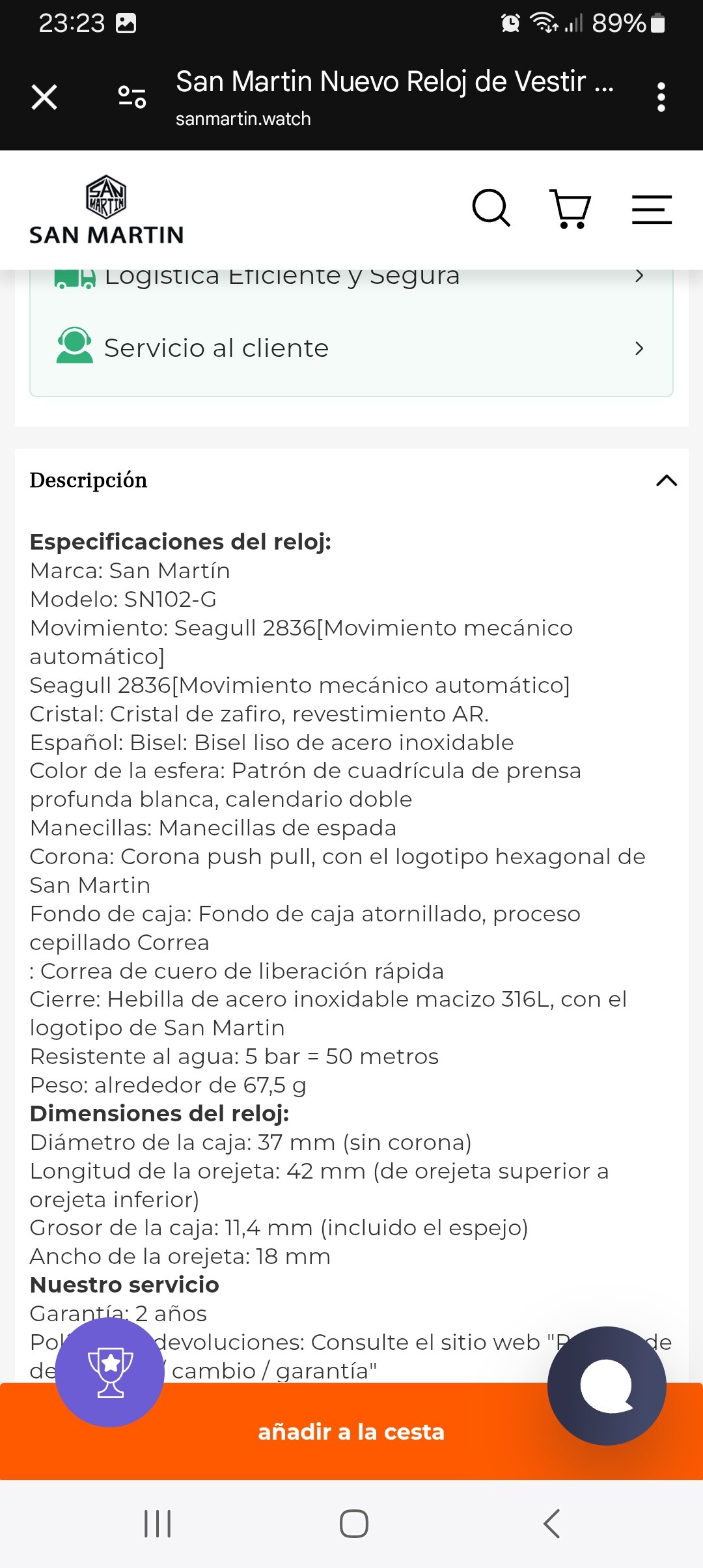This screenshot has width=703, height=1568.
Task: Open the Servicio al cliente row
Action: click(x=351, y=348)
